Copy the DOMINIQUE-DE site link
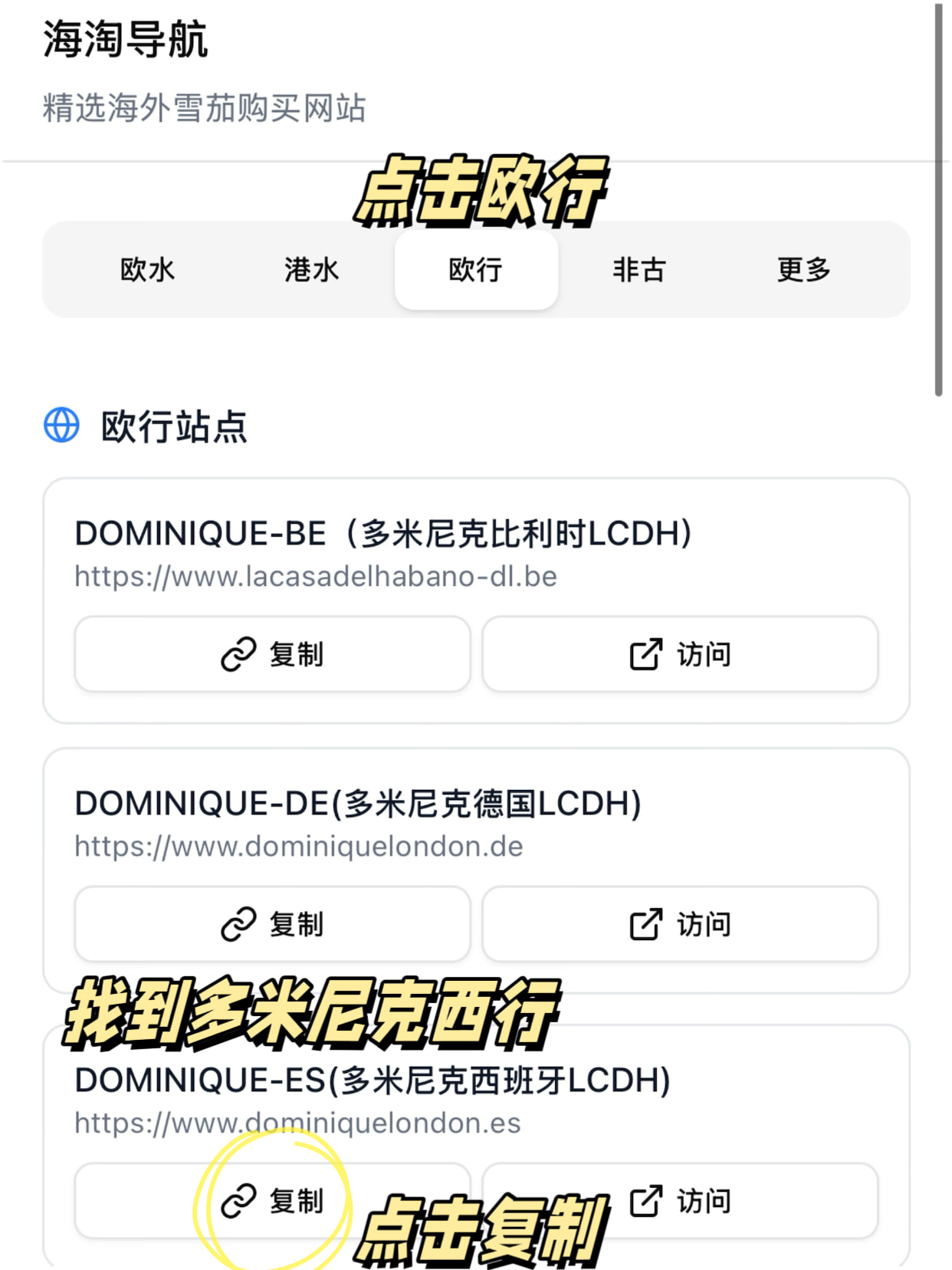Viewport: 952px width, 1270px height. (x=272, y=924)
